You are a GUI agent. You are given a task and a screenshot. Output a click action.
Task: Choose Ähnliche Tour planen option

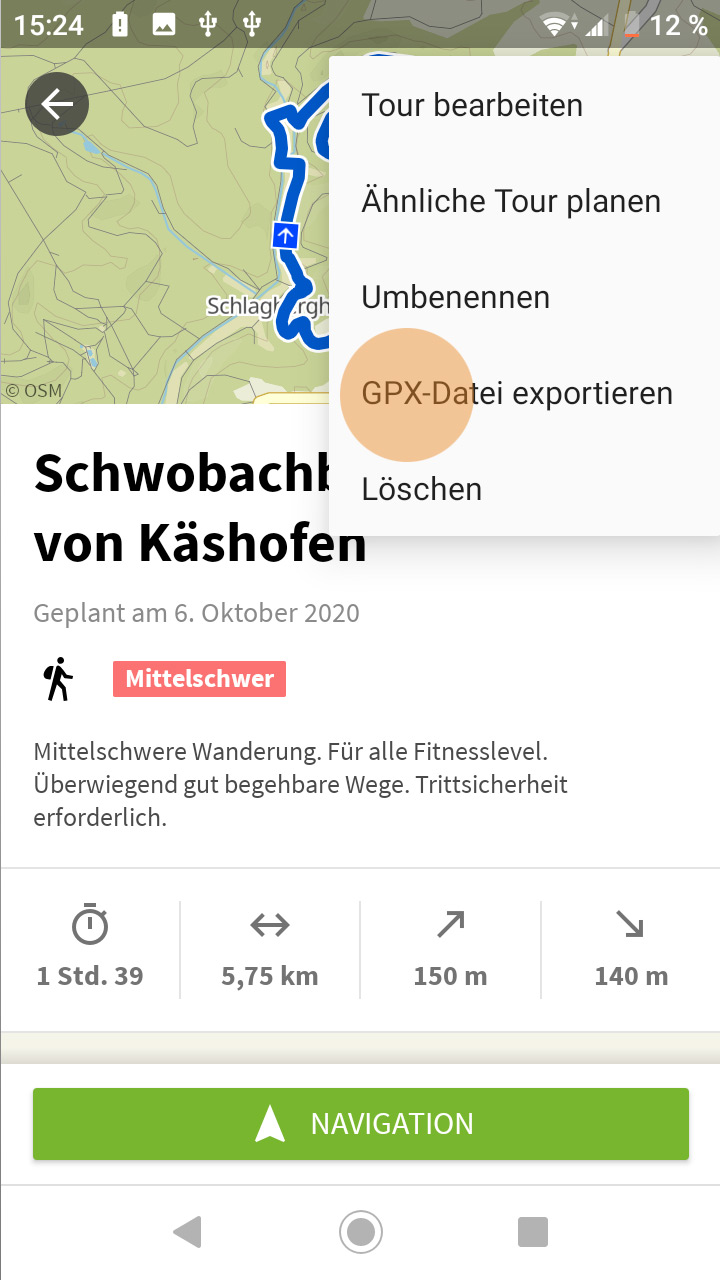click(511, 201)
